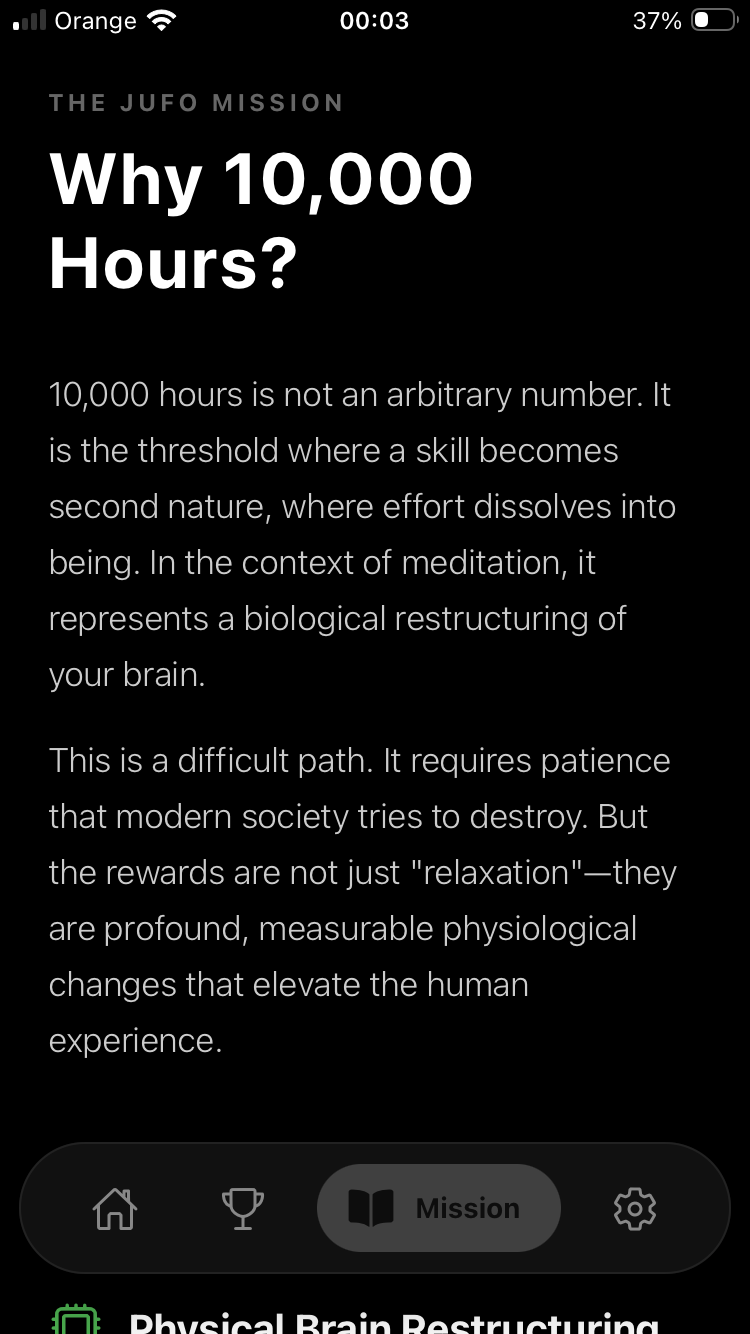
Task: Select the home icon in bottom navigation
Action: tap(115, 1207)
